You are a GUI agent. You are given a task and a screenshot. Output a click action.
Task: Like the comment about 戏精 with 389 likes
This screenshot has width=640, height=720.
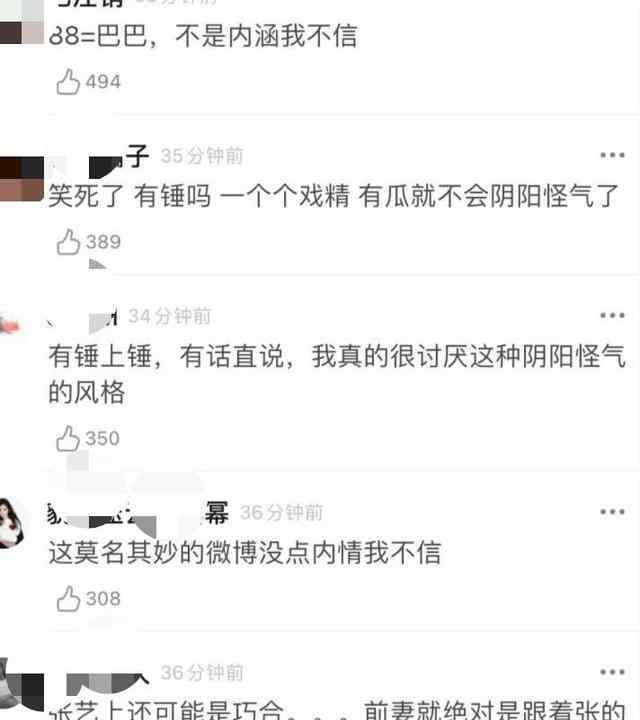point(68,241)
